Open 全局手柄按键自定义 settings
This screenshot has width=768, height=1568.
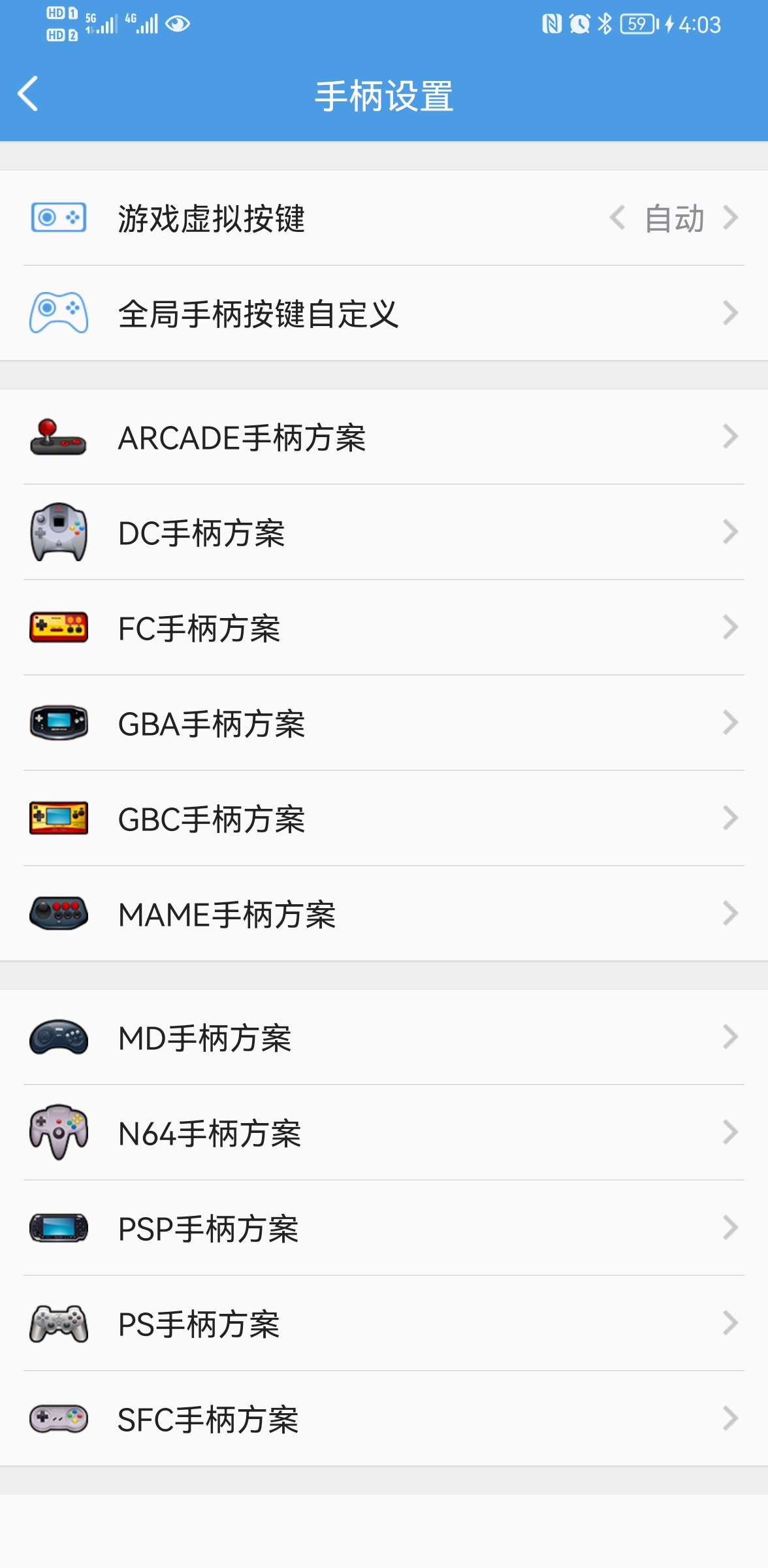384,315
